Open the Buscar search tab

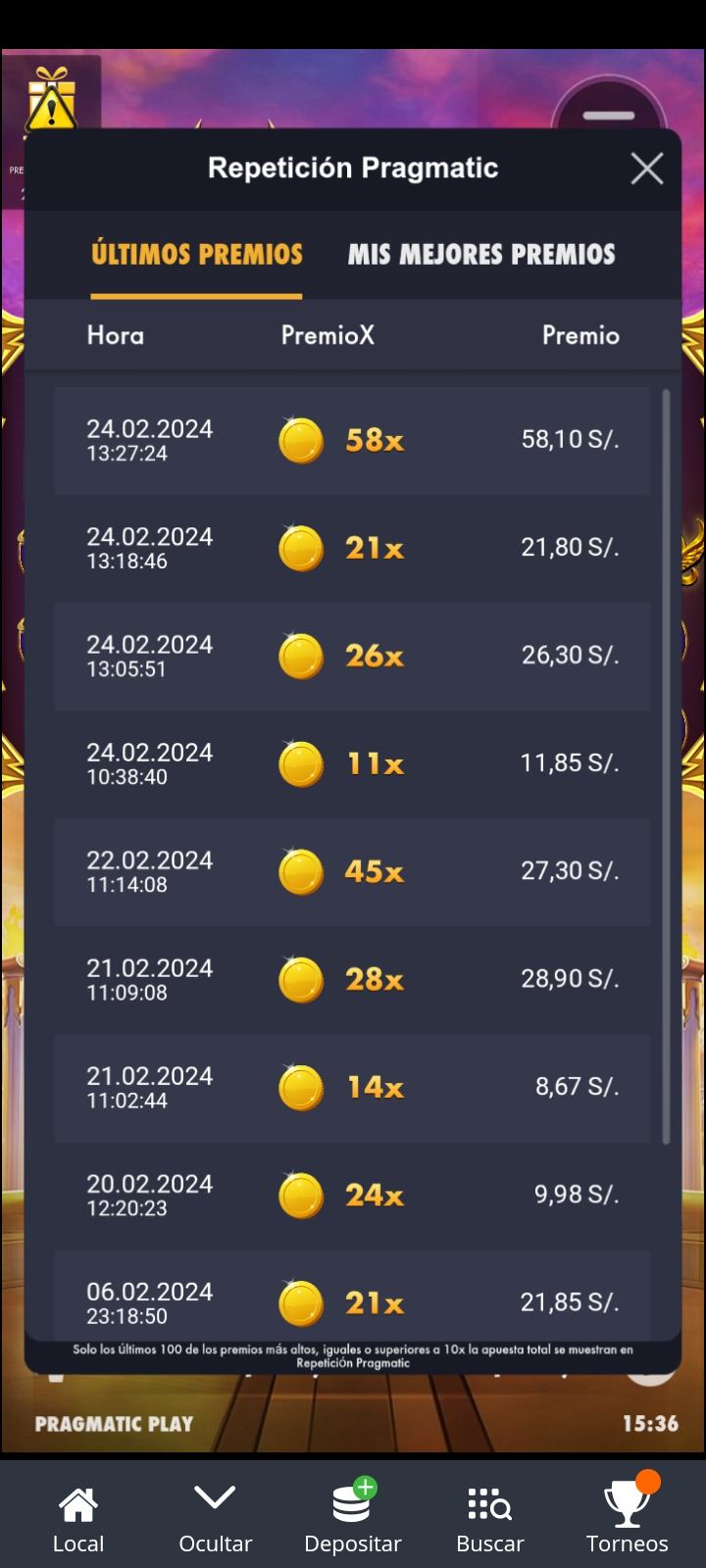[x=490, y=1519]
